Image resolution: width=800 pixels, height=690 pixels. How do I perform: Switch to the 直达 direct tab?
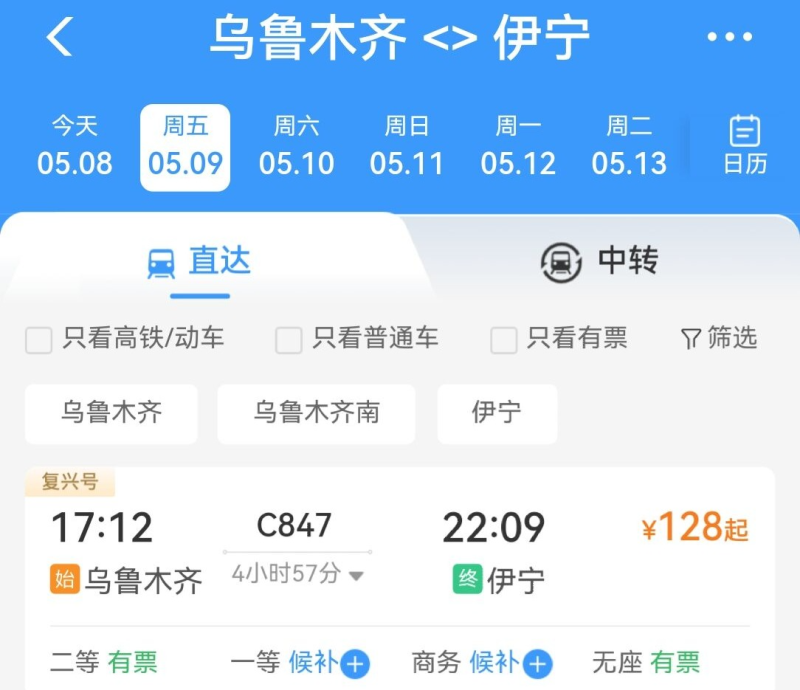(x=200, y=261)
